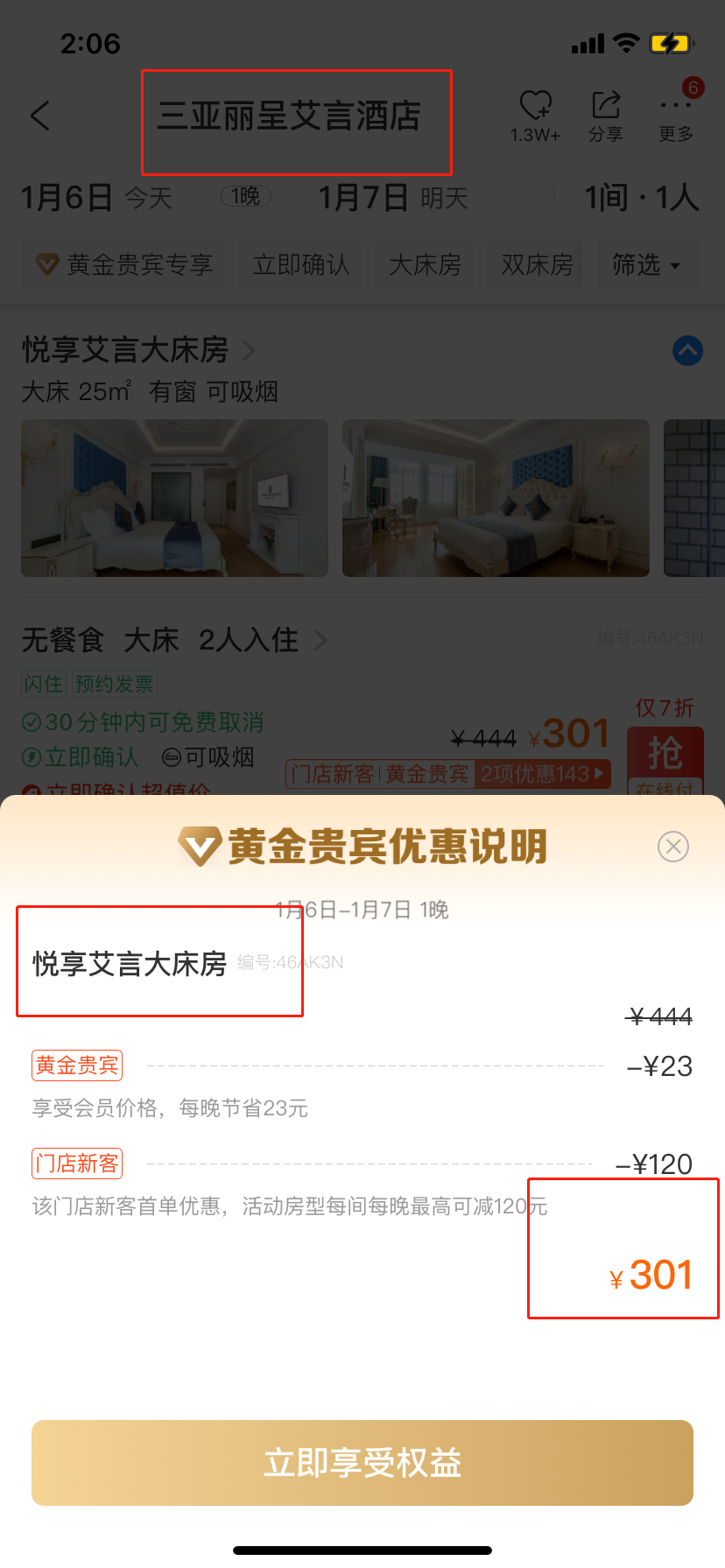The height and width of the screenshot is (1568, 725).
Task: Tap 抢 to book the room
Action: click(665, 755)
